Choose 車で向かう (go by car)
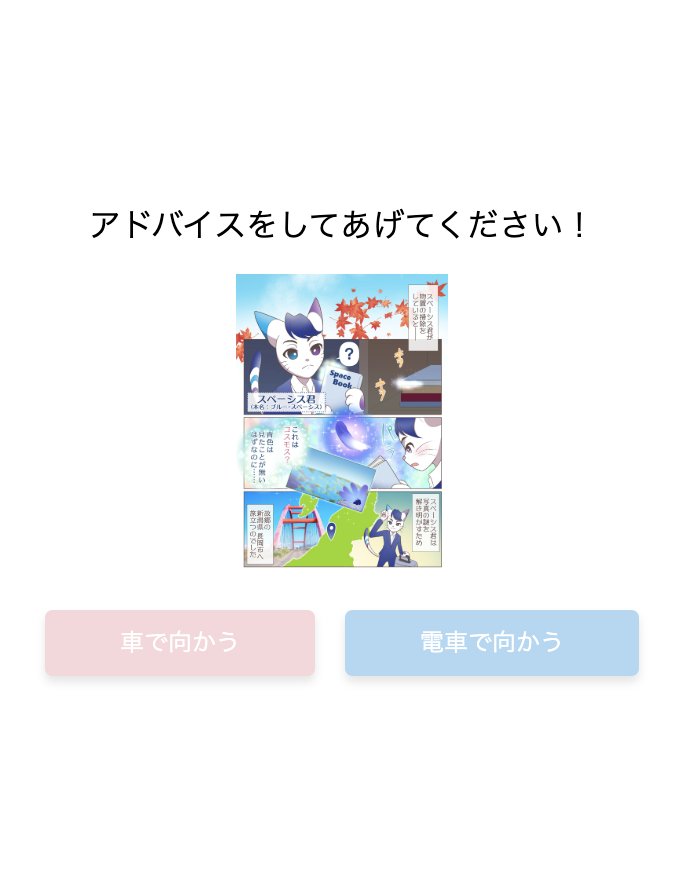 (x=180, y=642)
